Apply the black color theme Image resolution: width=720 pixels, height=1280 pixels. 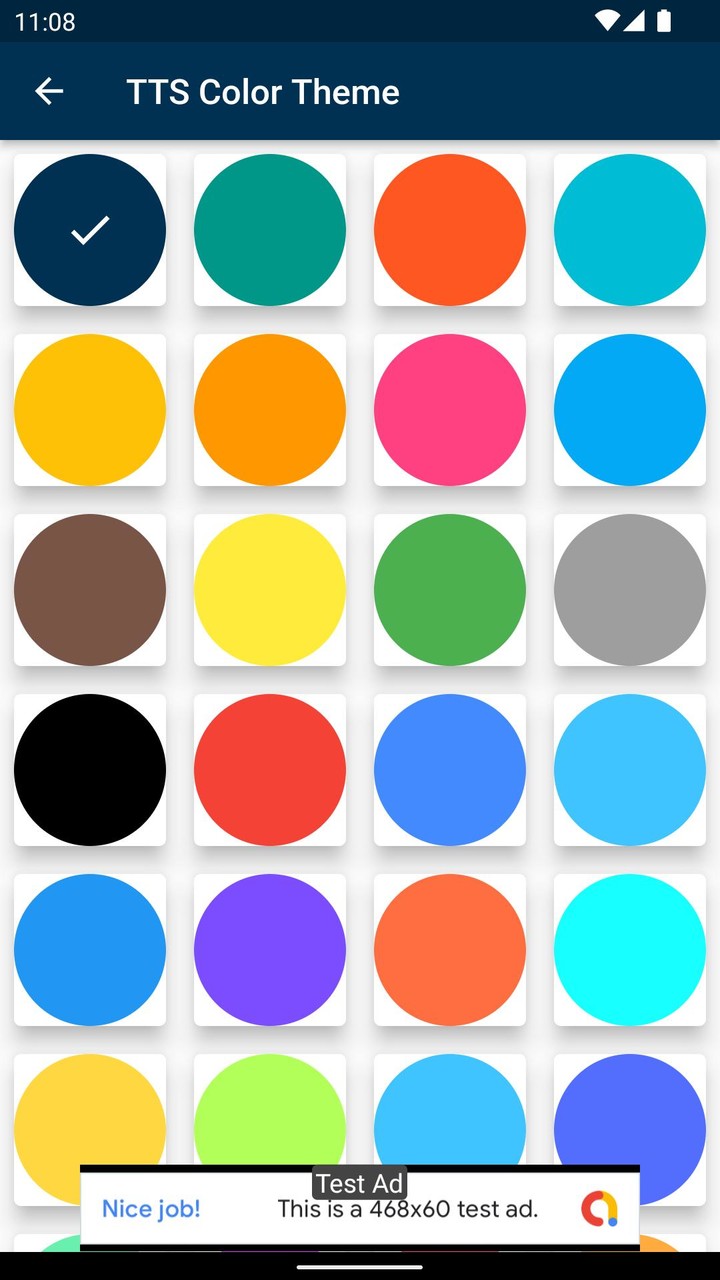point(90,770)
